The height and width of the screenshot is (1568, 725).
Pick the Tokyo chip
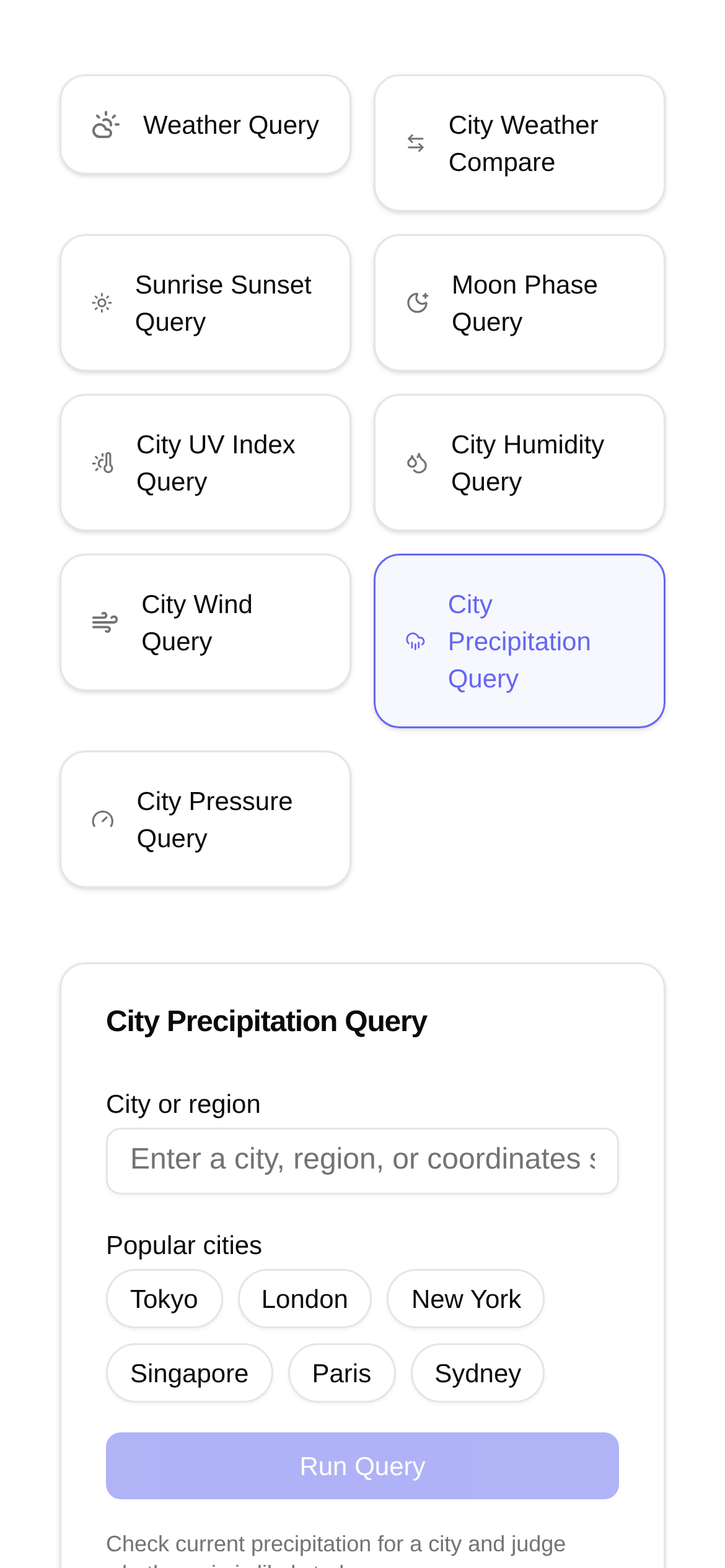pyautogui.click(x=164, y=1299)
